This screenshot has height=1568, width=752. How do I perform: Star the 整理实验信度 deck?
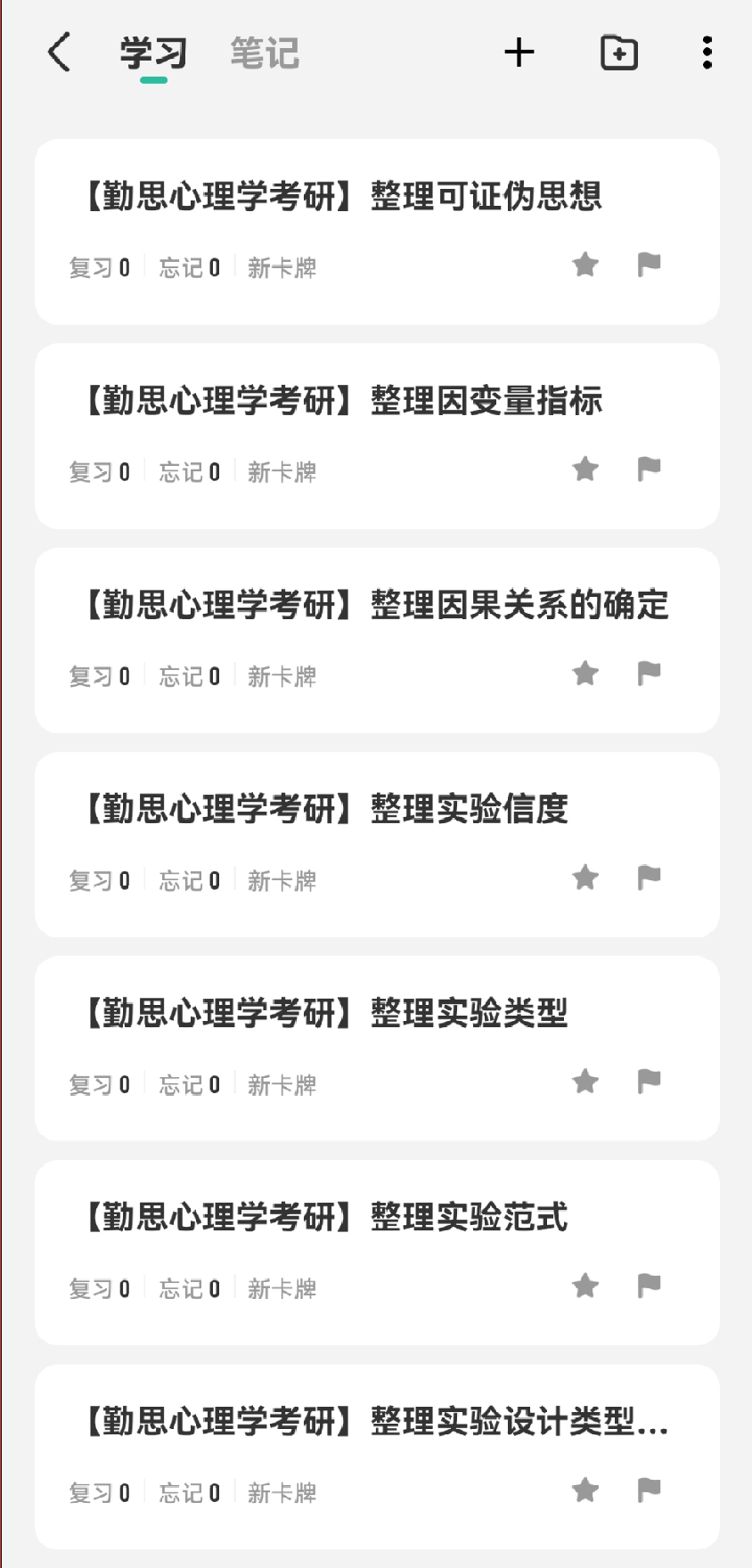(x=585, y=878)
